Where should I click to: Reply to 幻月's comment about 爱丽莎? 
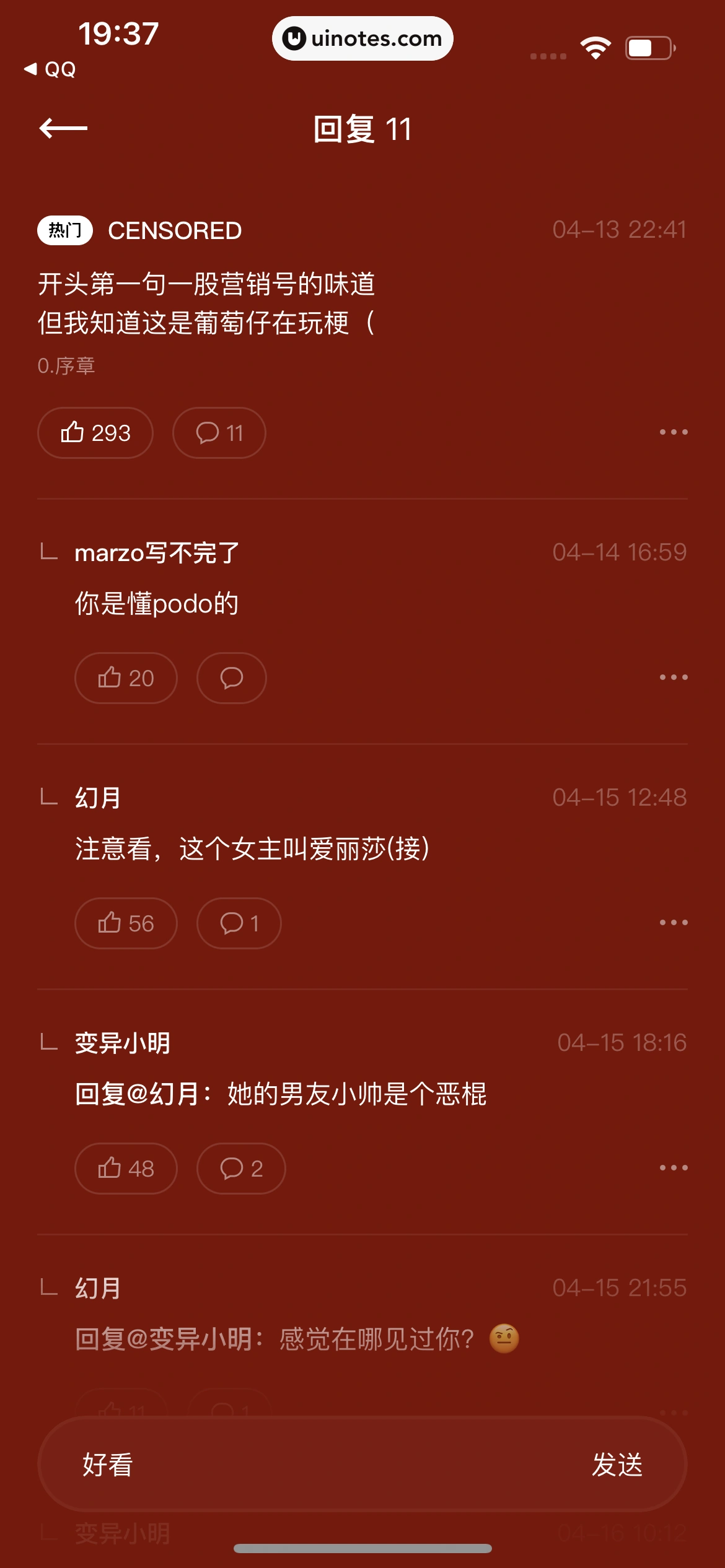(239, 923)
